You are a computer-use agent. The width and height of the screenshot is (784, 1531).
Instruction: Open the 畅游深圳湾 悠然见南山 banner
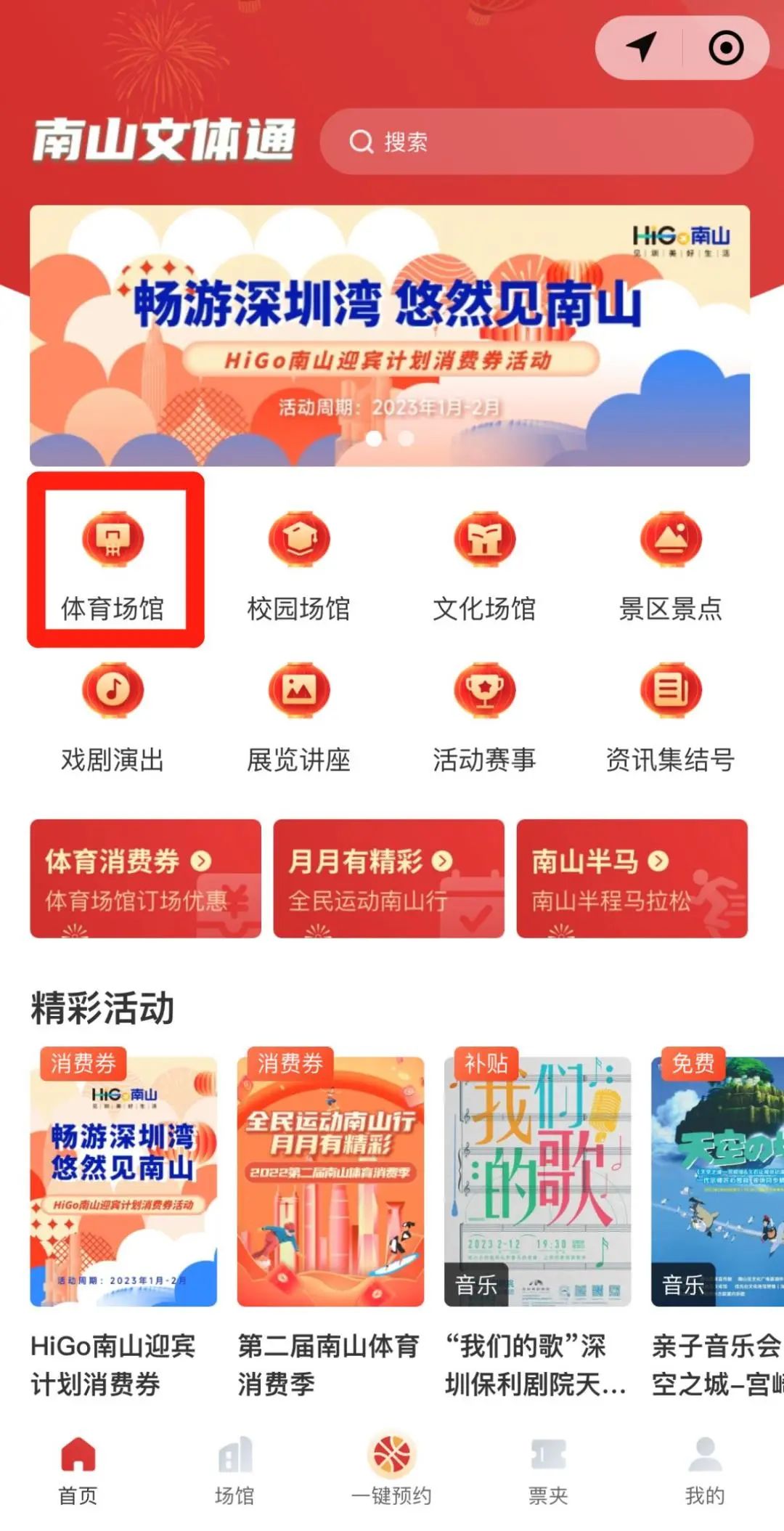point(390,336)
